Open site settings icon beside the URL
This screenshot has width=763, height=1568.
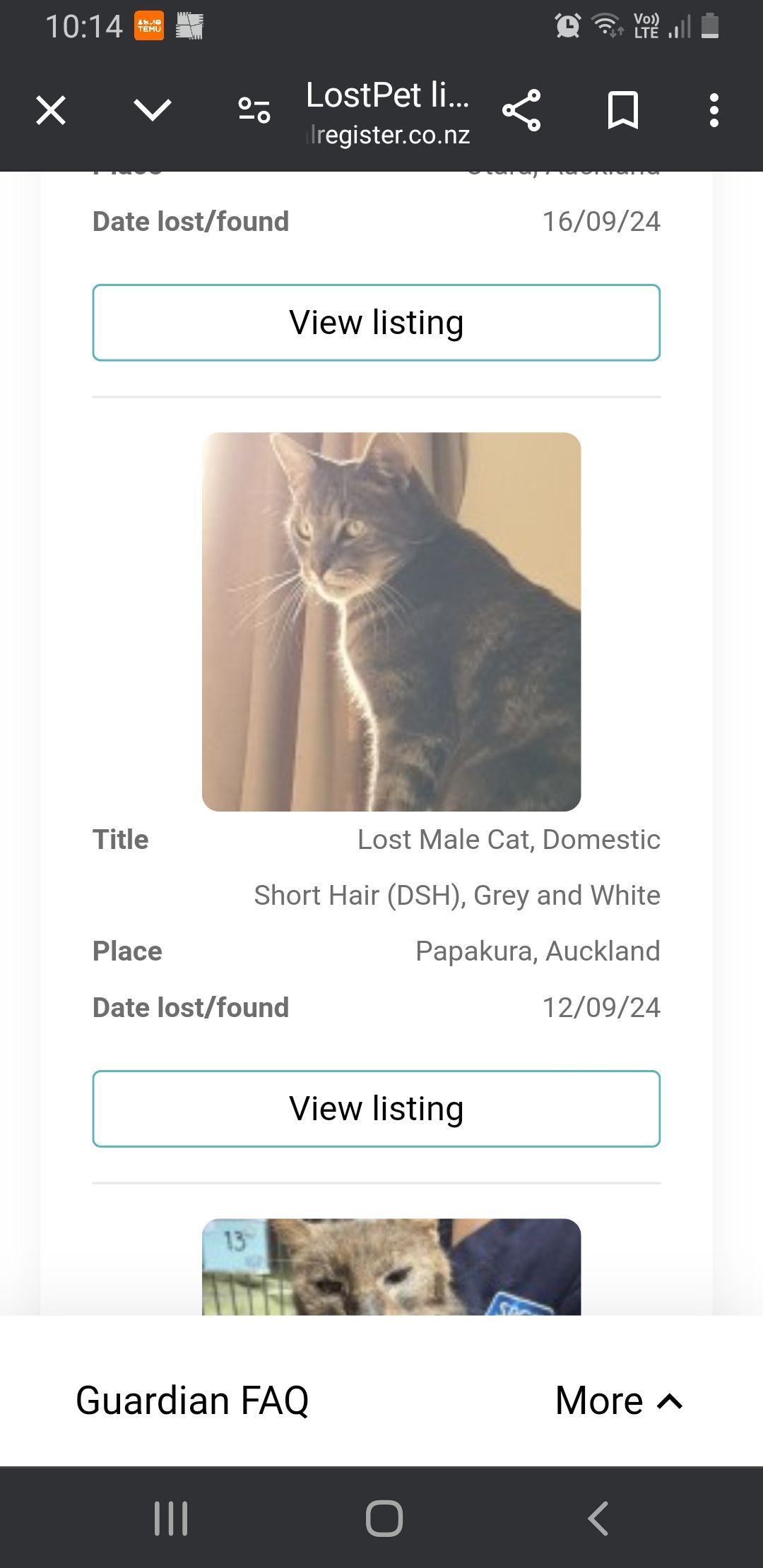[x=254, y=111]
